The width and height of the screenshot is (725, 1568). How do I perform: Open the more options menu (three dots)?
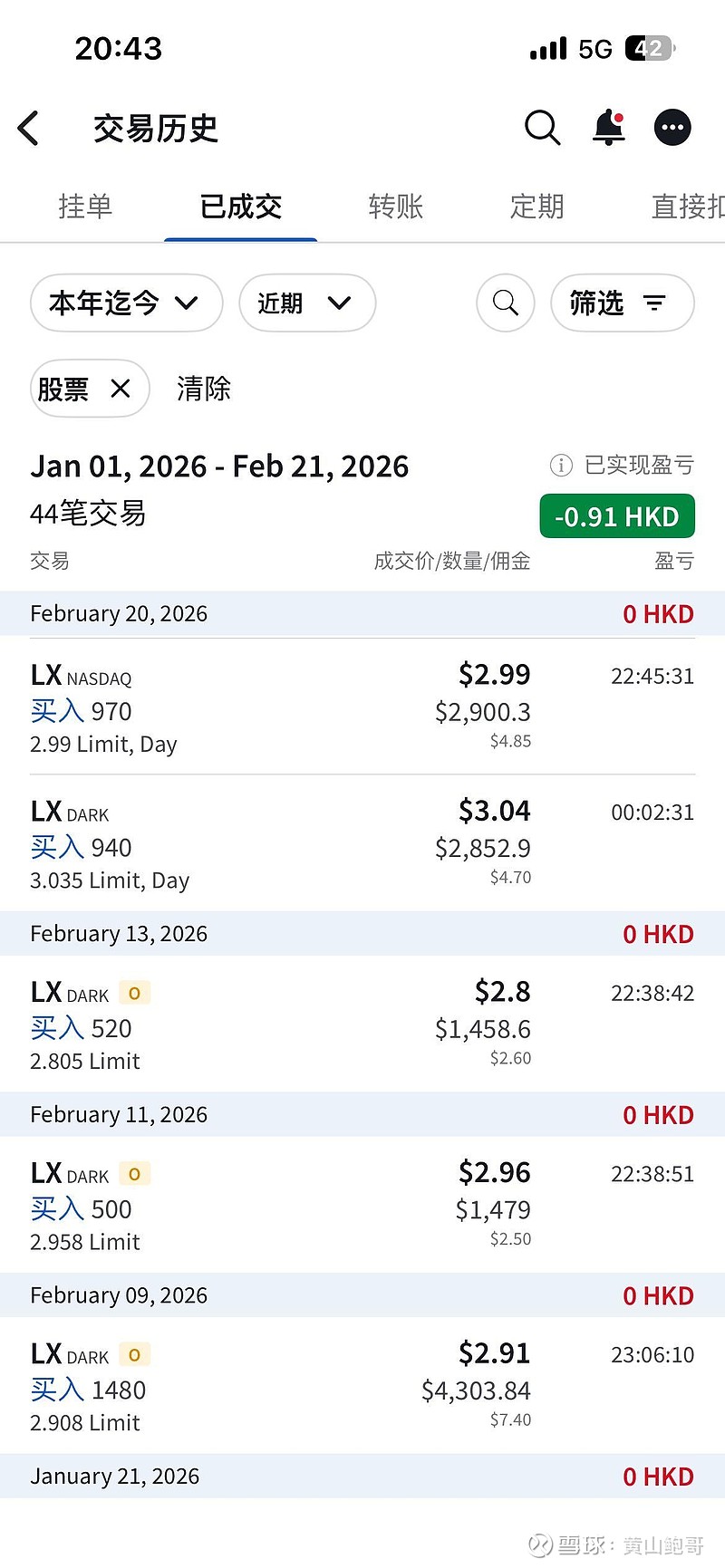672,127
